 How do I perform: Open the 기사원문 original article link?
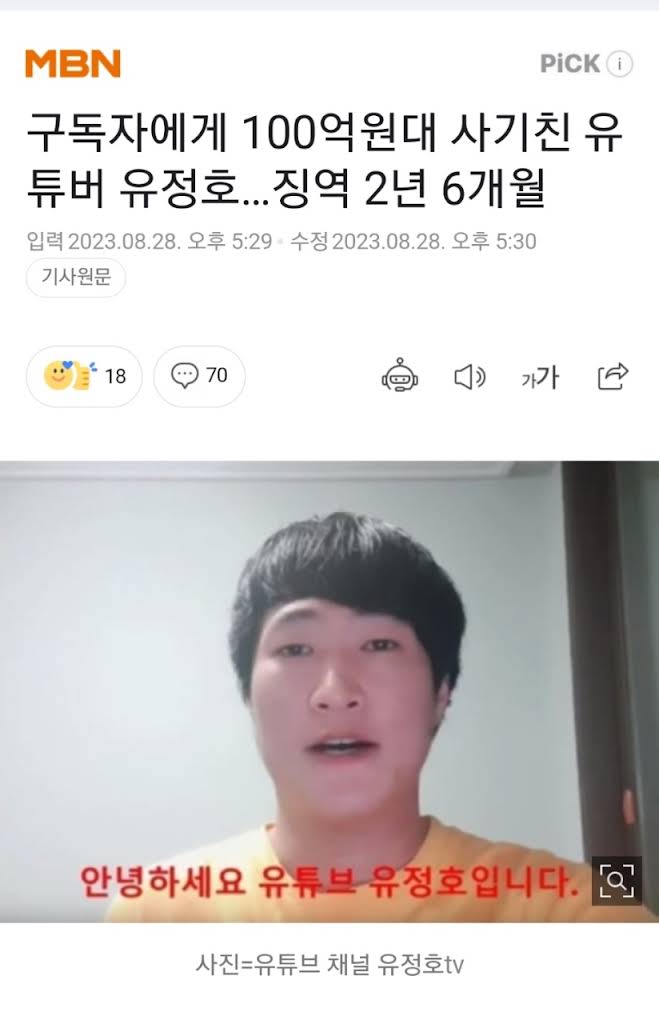tap(76, 278)
